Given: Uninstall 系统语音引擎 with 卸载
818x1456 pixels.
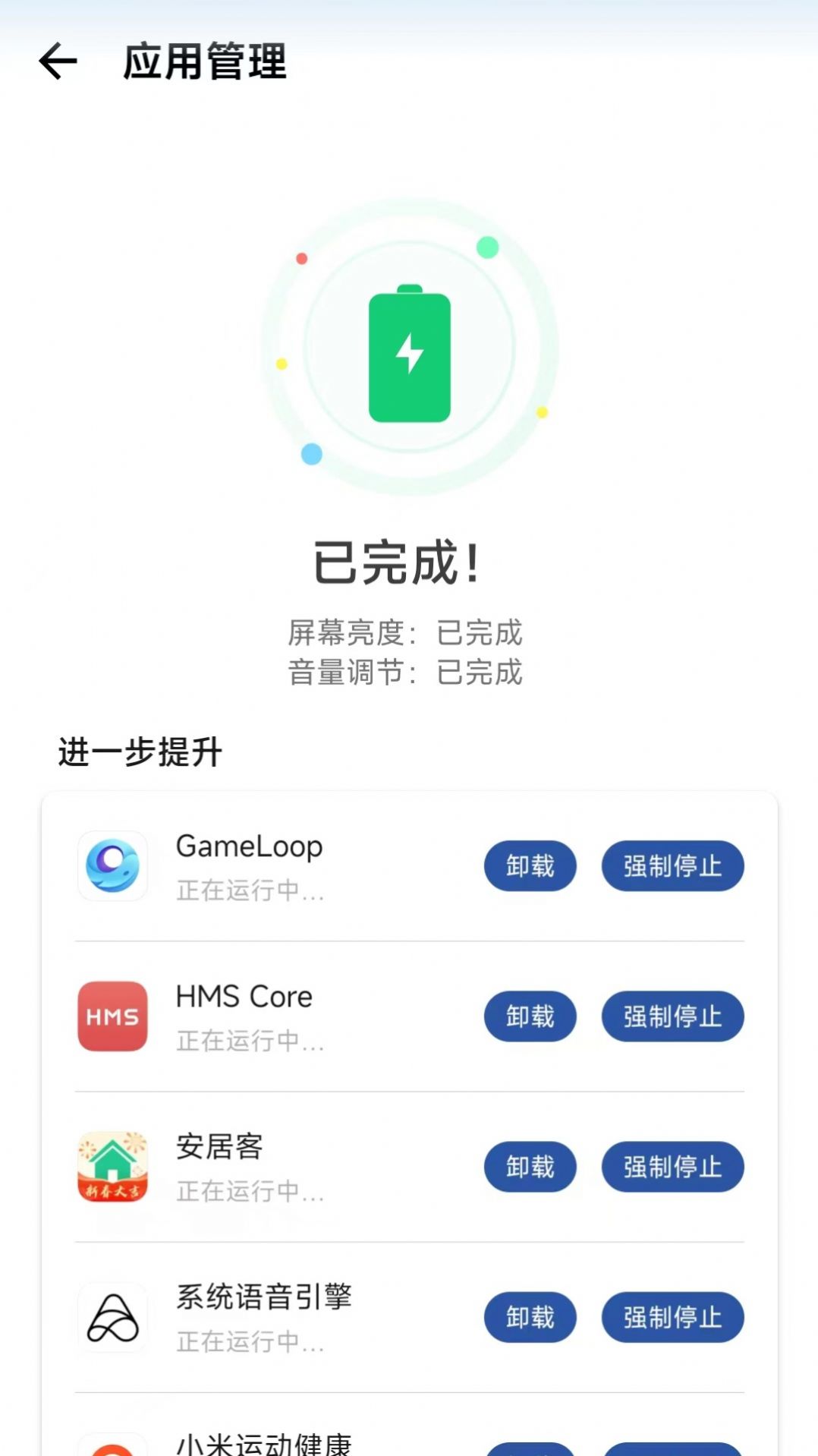Looking at the screenshot, I should [x=530, y=1319].
